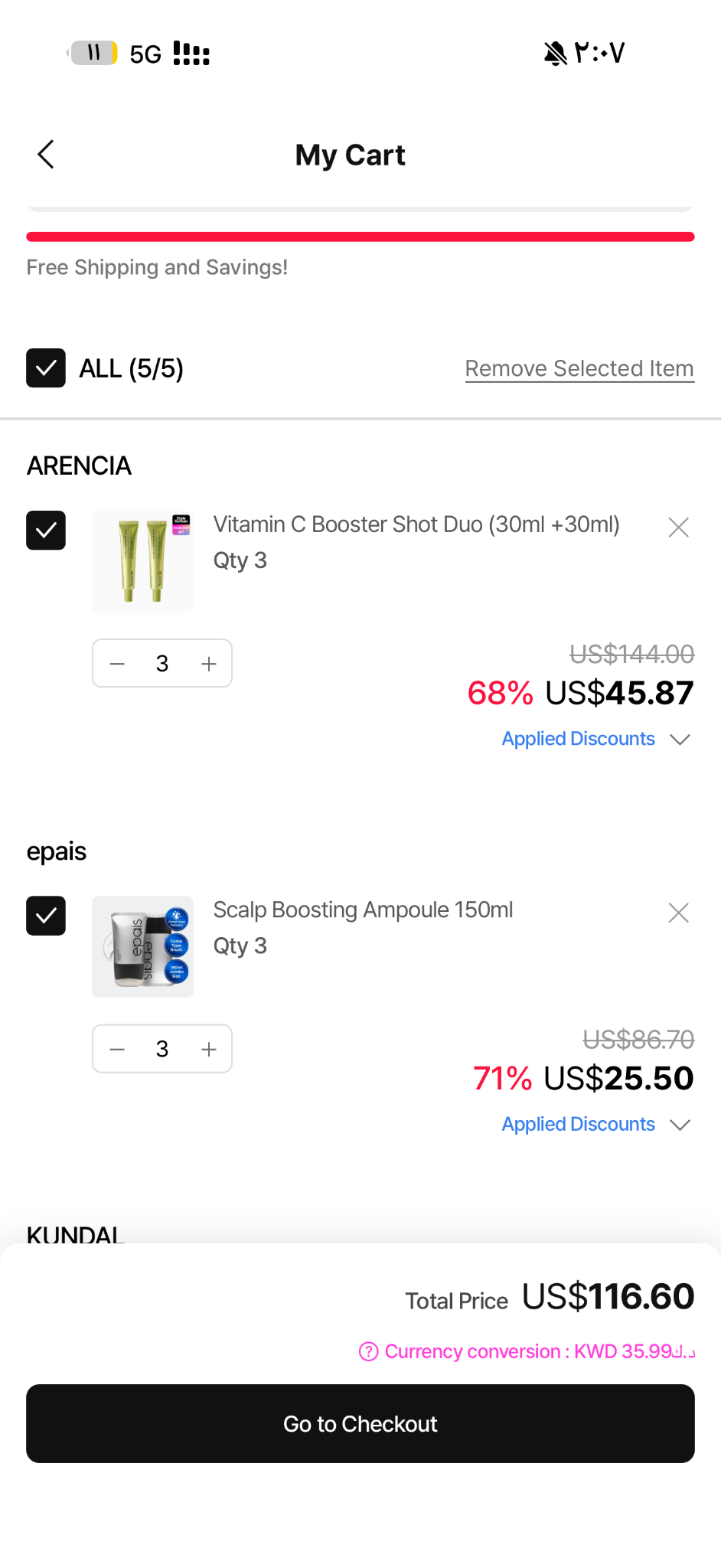Open currency conversion info icon

point(368,1351)
